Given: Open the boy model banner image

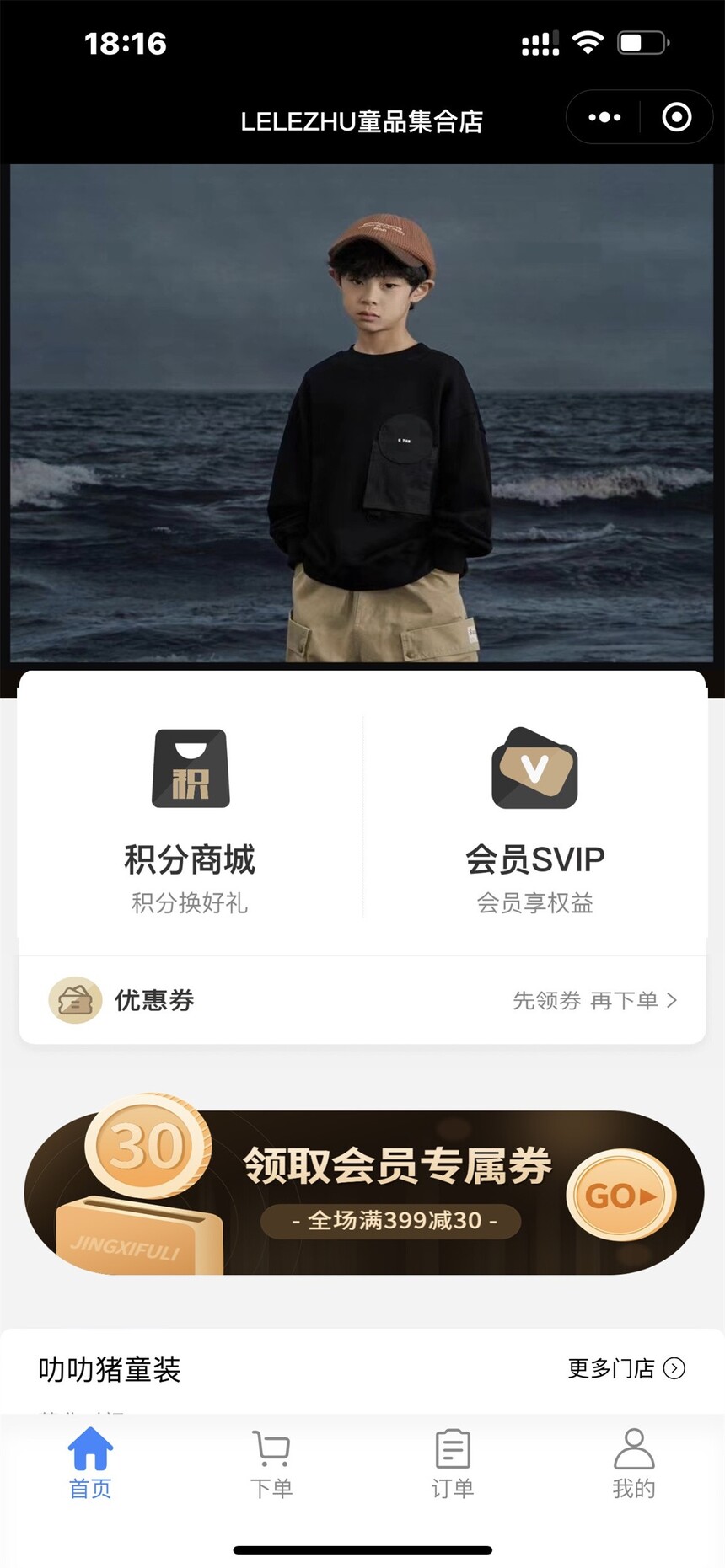Looking at the screenshot, I should pyautogui.click(x=362, y=413).
